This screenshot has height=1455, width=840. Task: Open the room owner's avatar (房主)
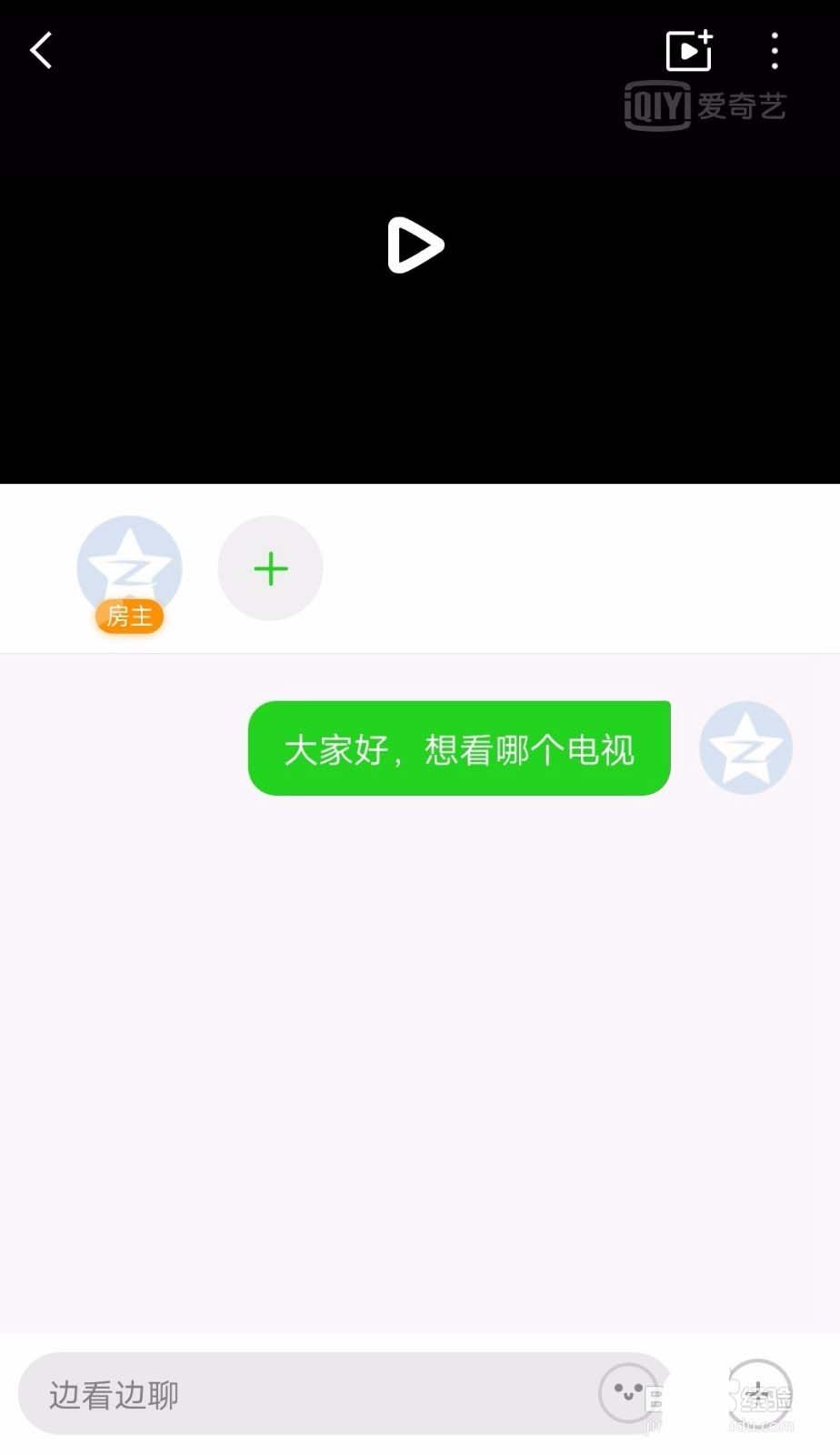tap(129, 567)
